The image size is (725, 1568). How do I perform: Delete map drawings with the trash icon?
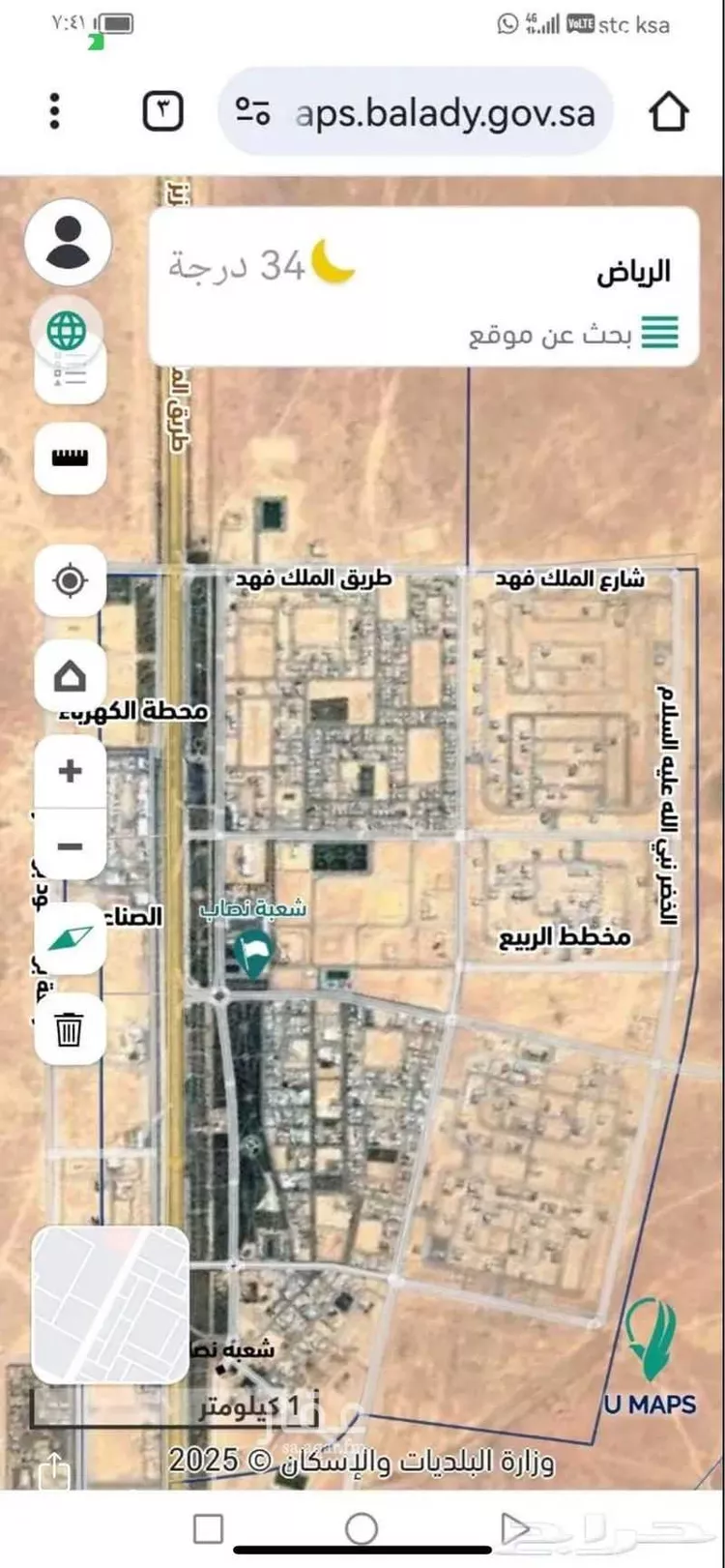coord(70,1029)
